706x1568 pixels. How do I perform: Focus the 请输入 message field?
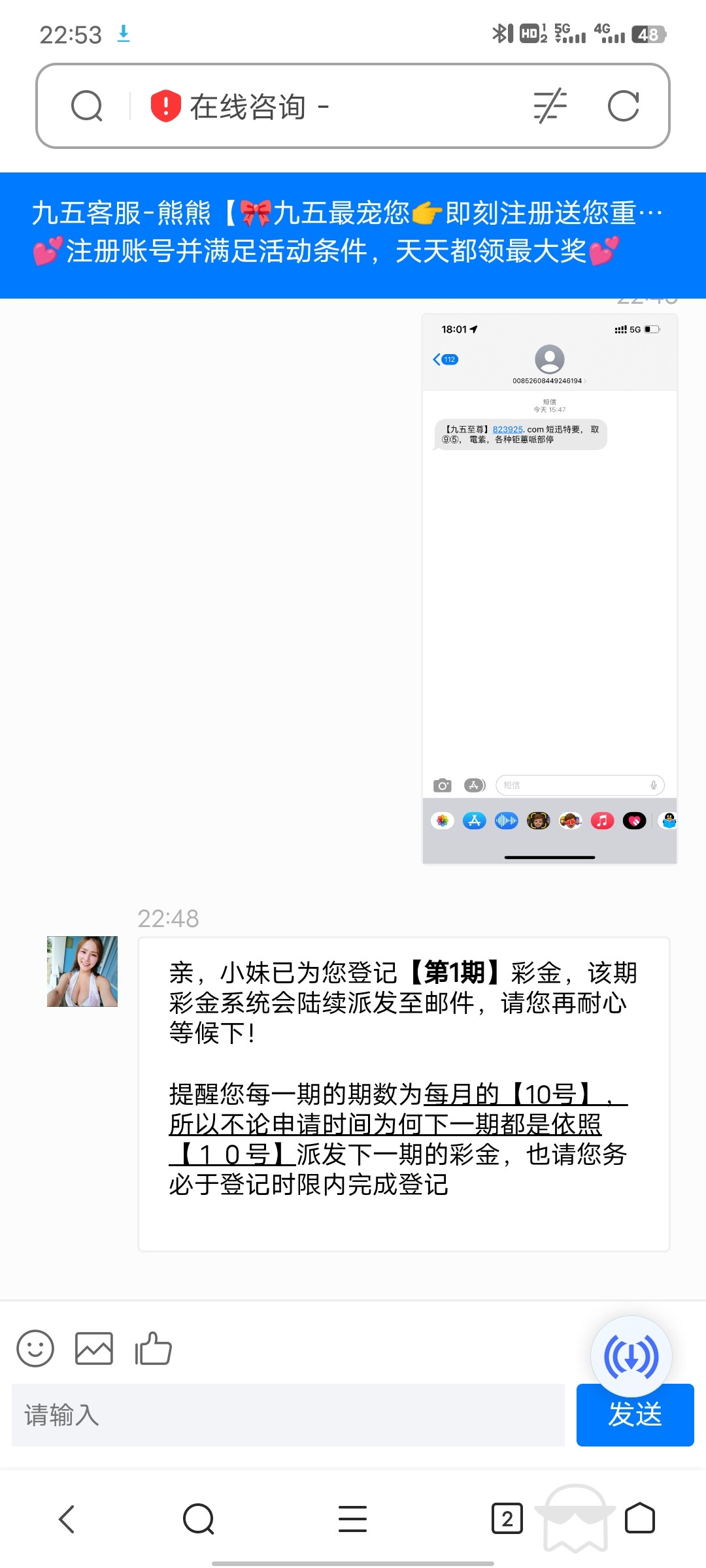tap(288, 1415)
